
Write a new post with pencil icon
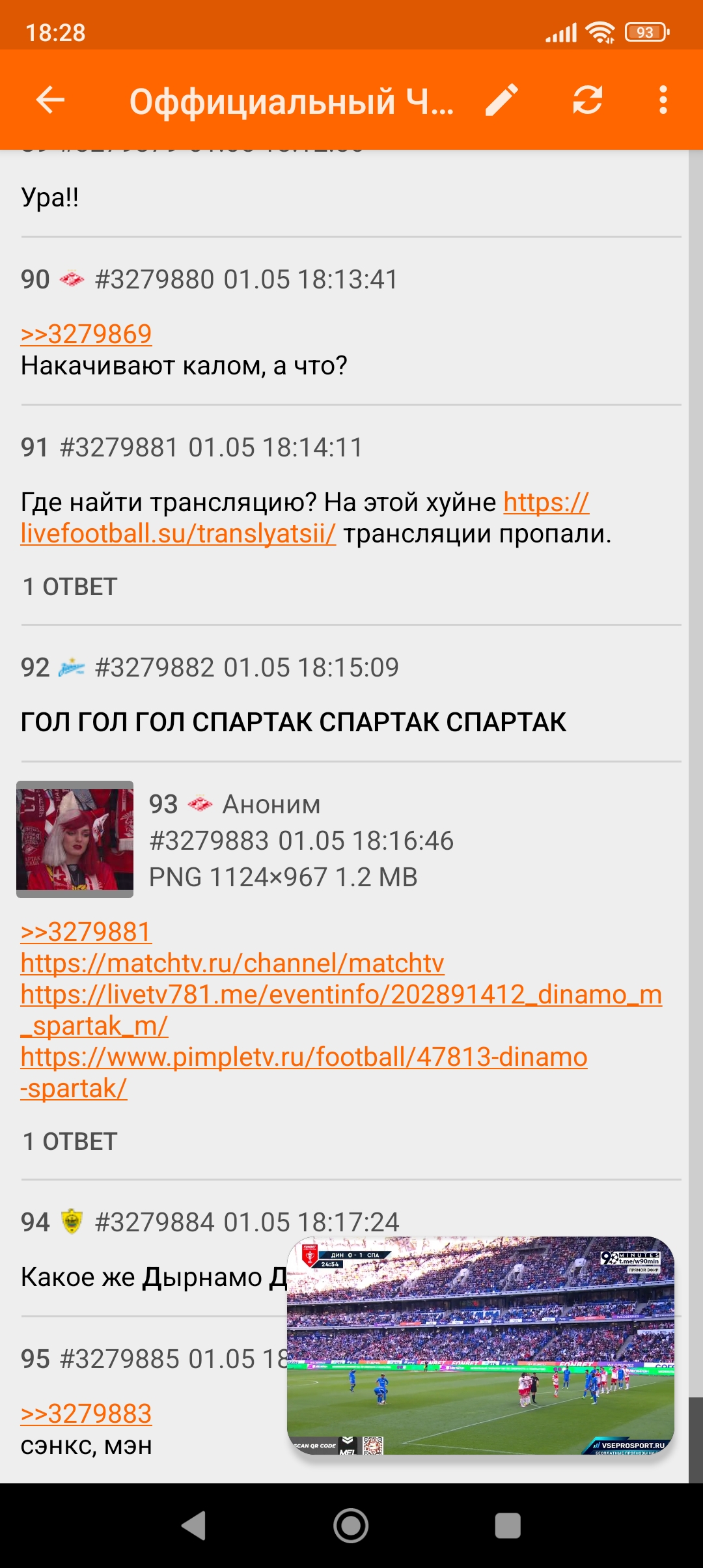[502, 100]
